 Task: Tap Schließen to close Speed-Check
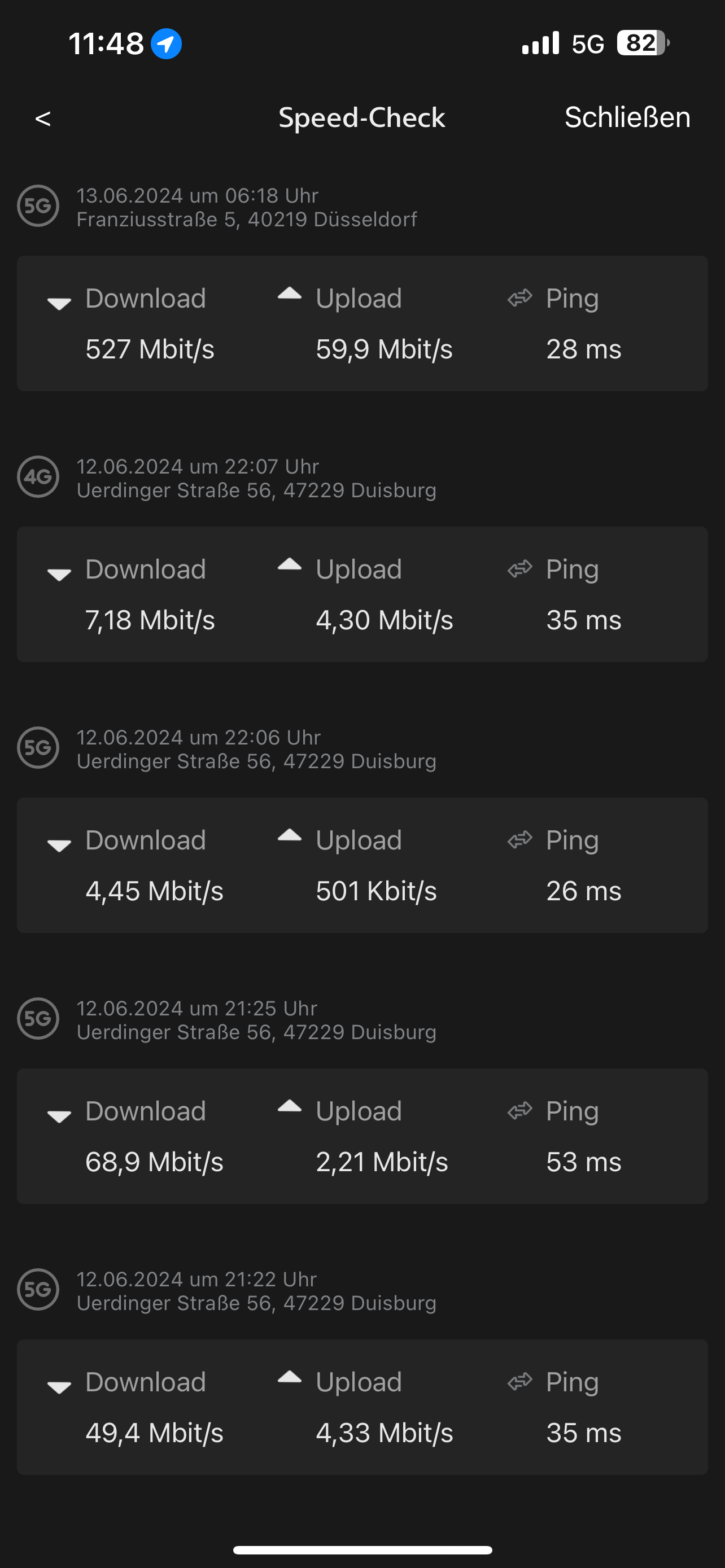point(627,117)
